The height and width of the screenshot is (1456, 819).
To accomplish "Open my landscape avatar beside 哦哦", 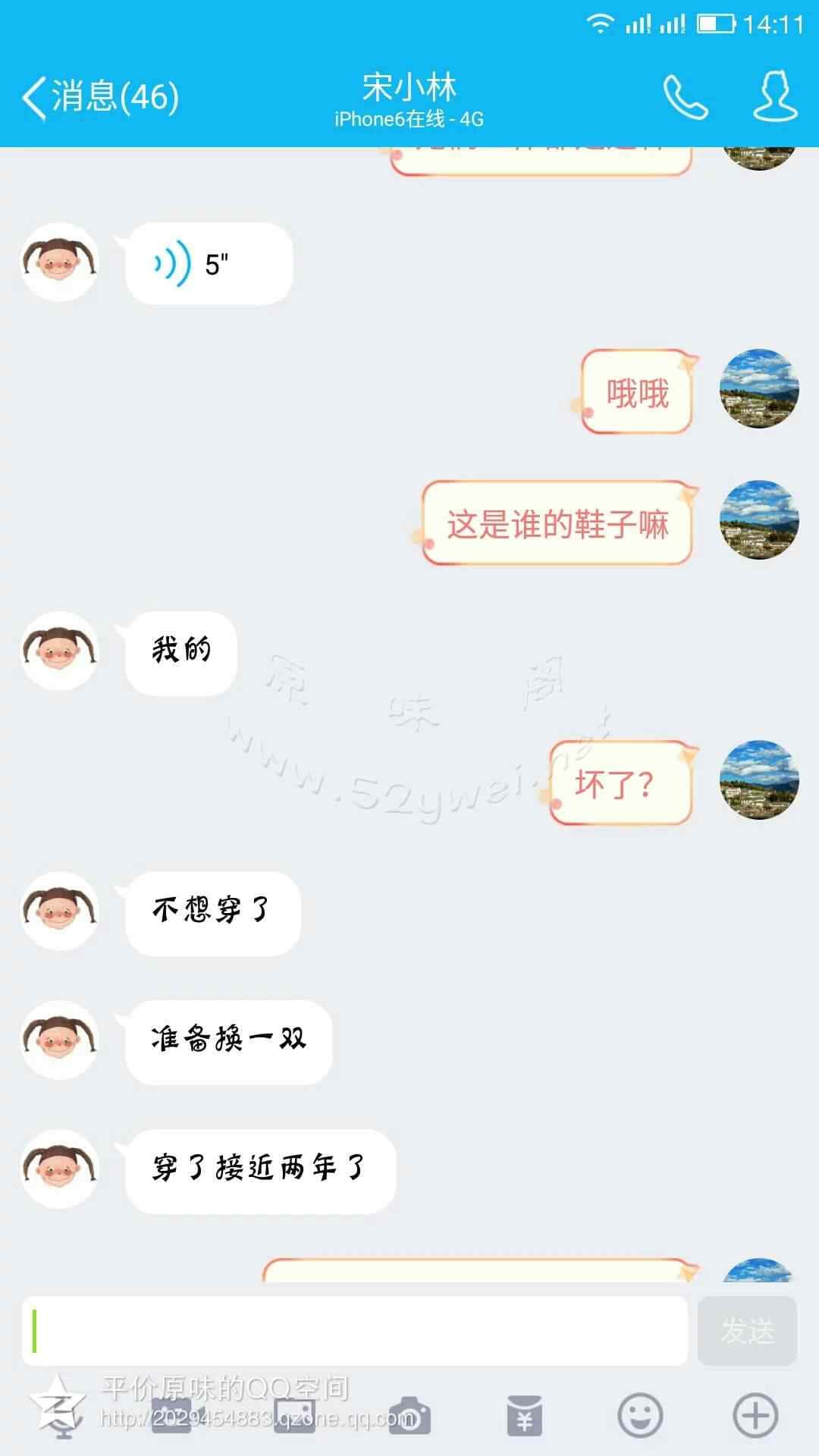I will pos(759,389).
